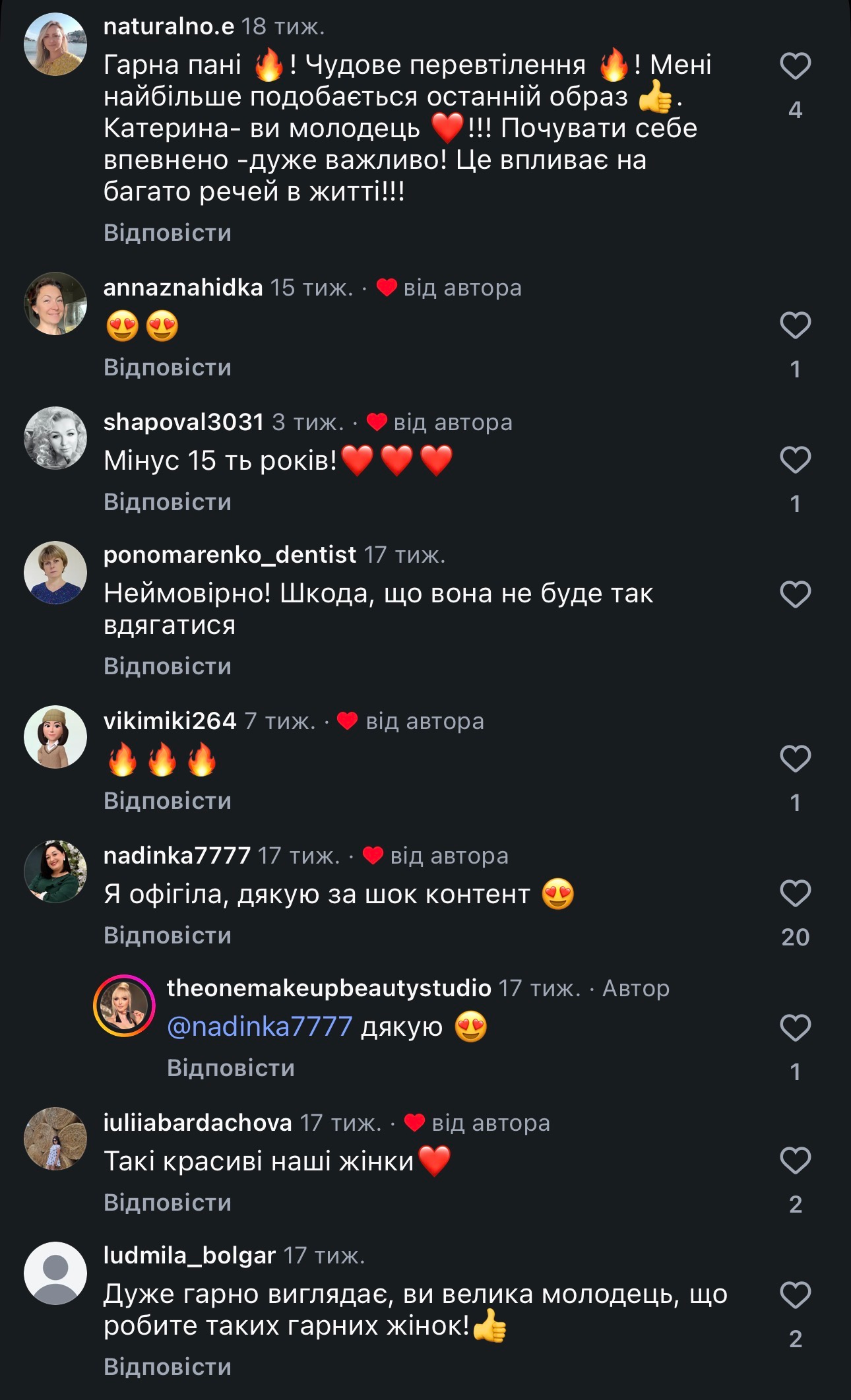The image size is (851, 1400).
Task: View annaznahidka's profile picture
Action: (x=56, y=303)
